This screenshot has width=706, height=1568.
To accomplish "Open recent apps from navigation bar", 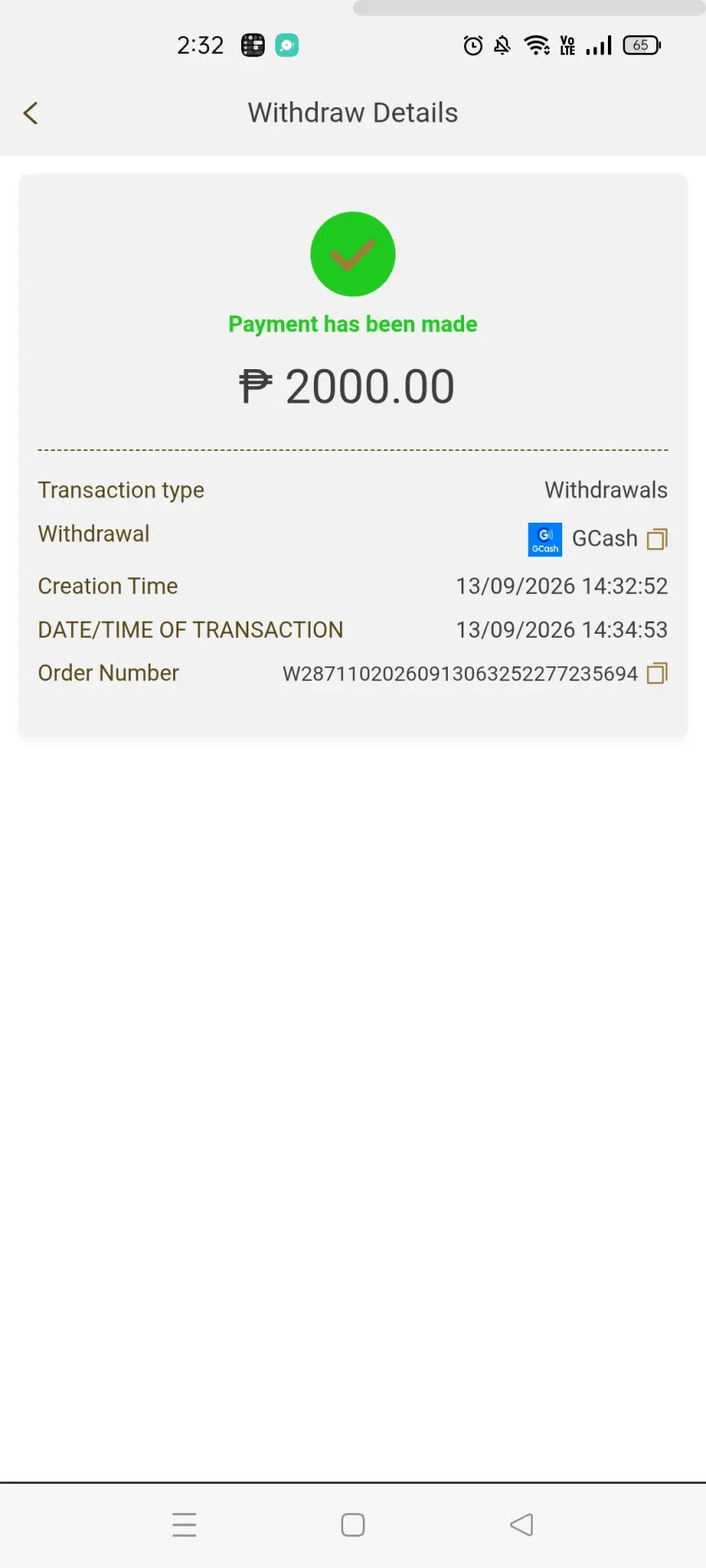I will 185,1525.
